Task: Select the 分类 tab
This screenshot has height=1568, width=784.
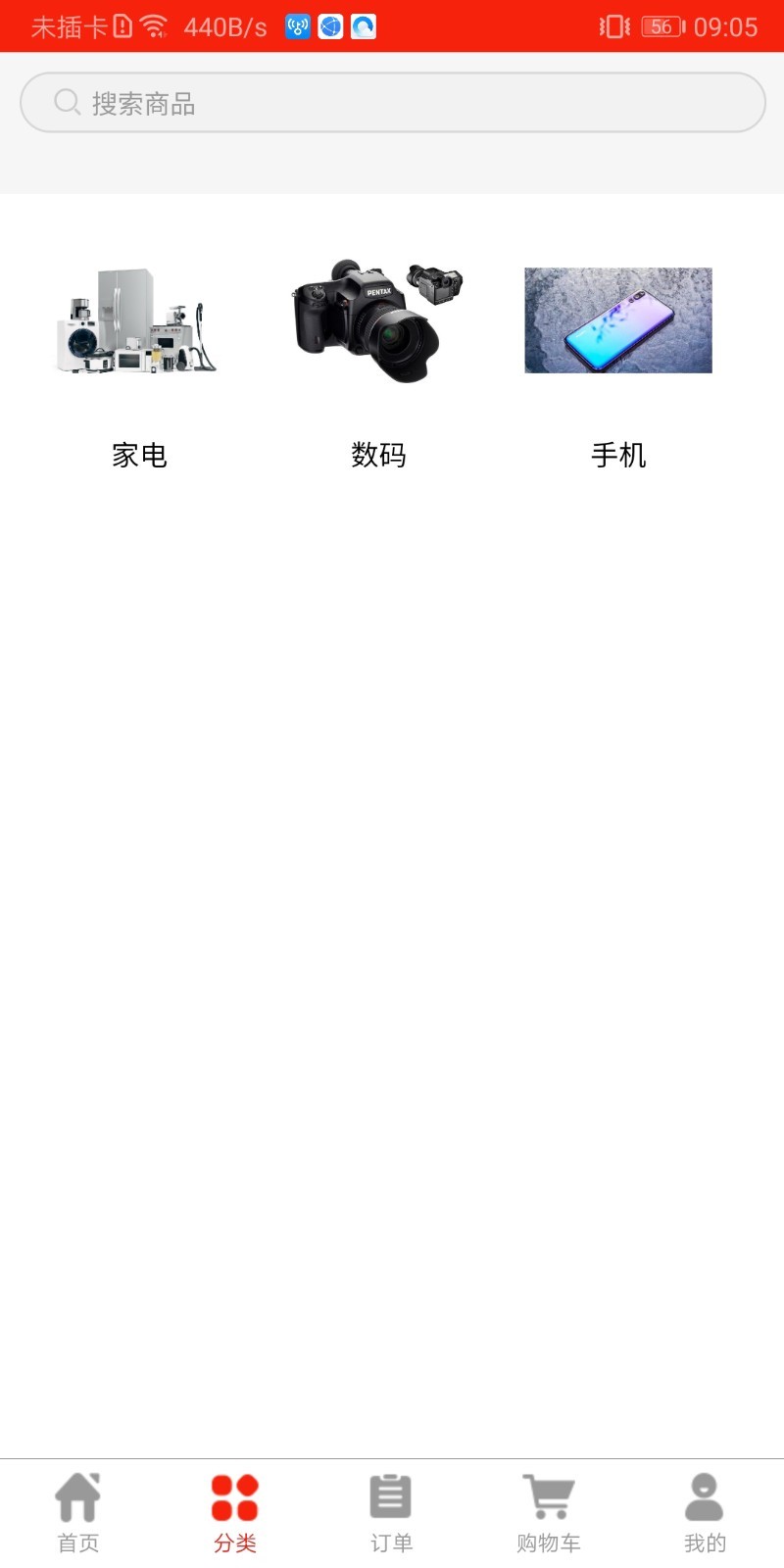Action: 235,1513
